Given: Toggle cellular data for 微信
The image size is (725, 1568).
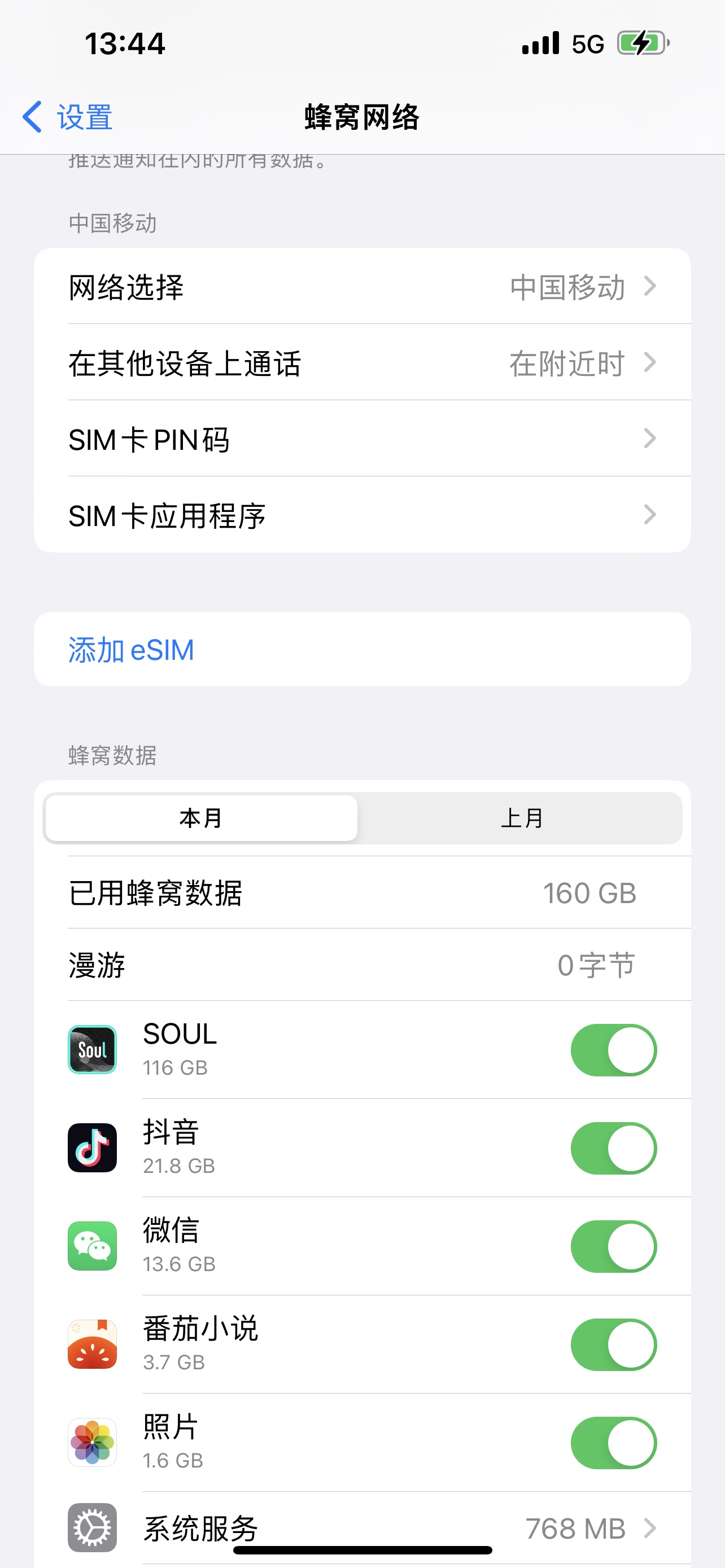Looking at the screenshot, I should 614,1247.
